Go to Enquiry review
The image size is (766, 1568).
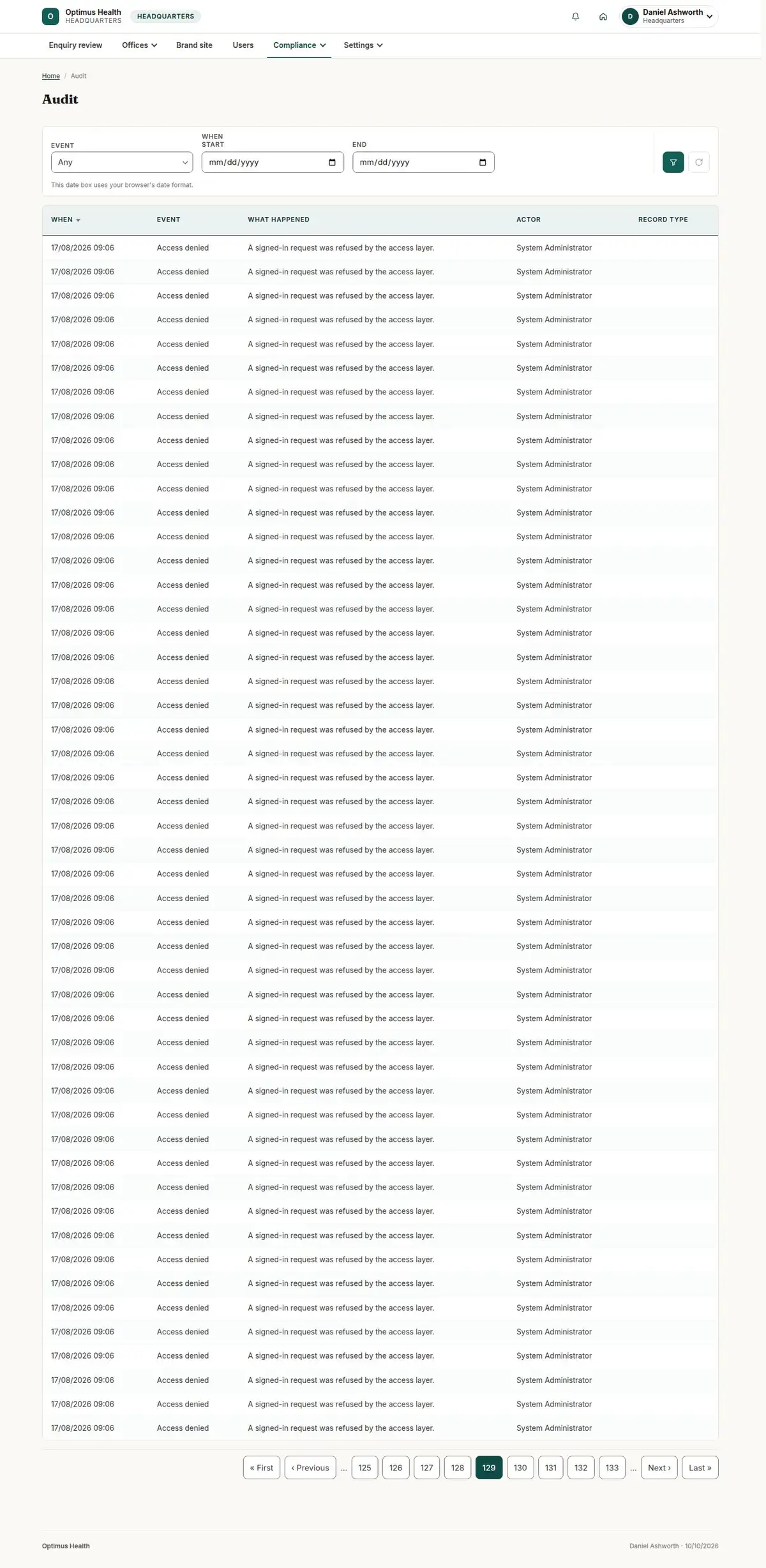click(75, 45)
